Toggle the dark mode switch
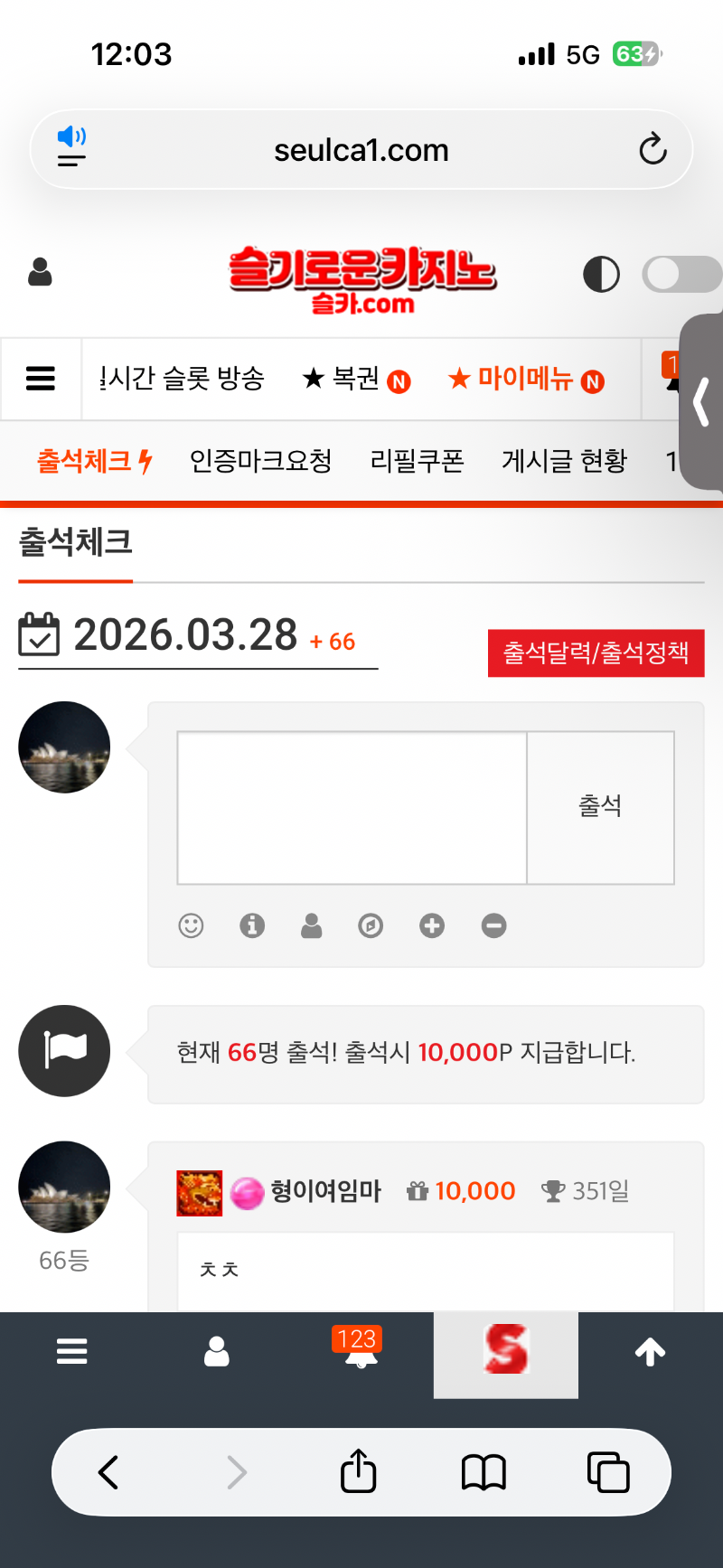 tap(681, 274)
